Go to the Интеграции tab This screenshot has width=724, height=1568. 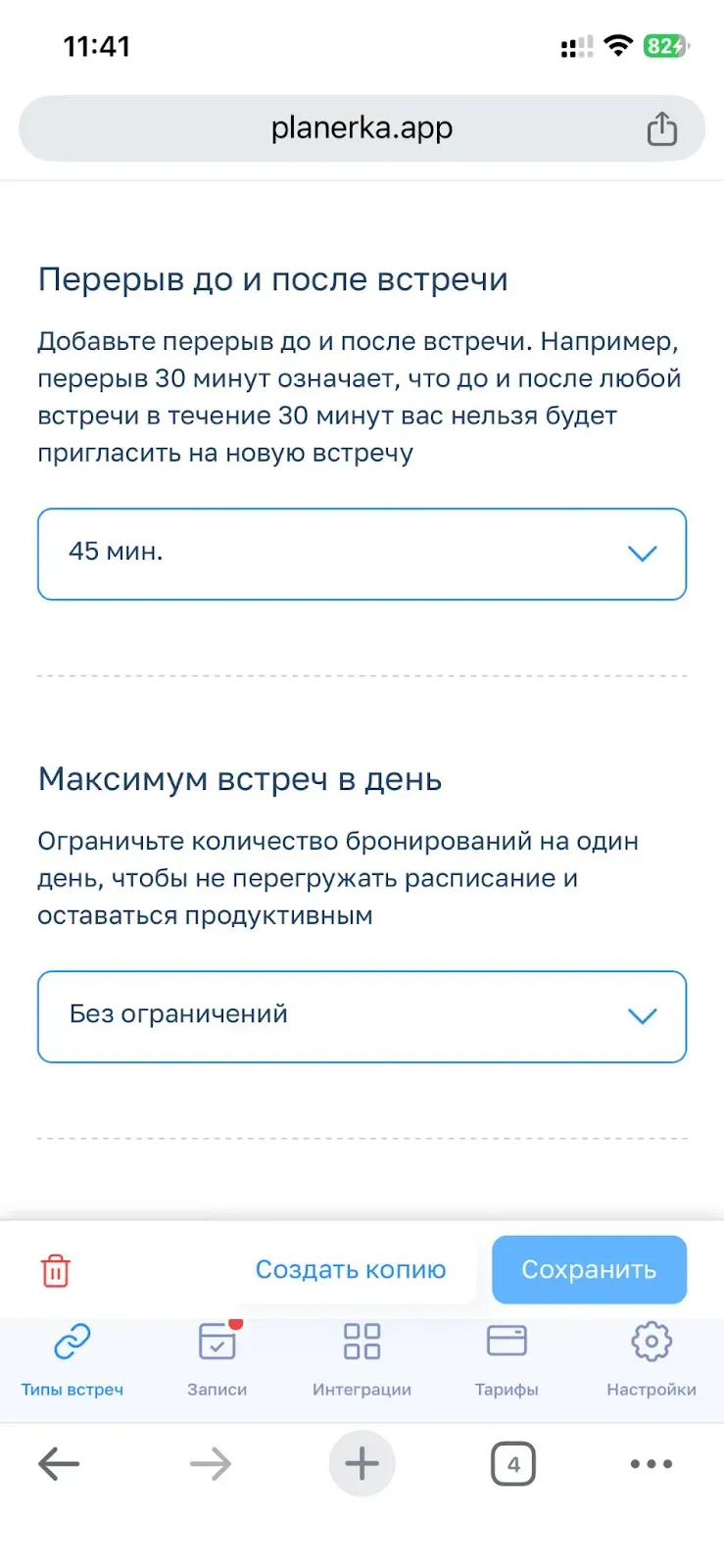362,1359
